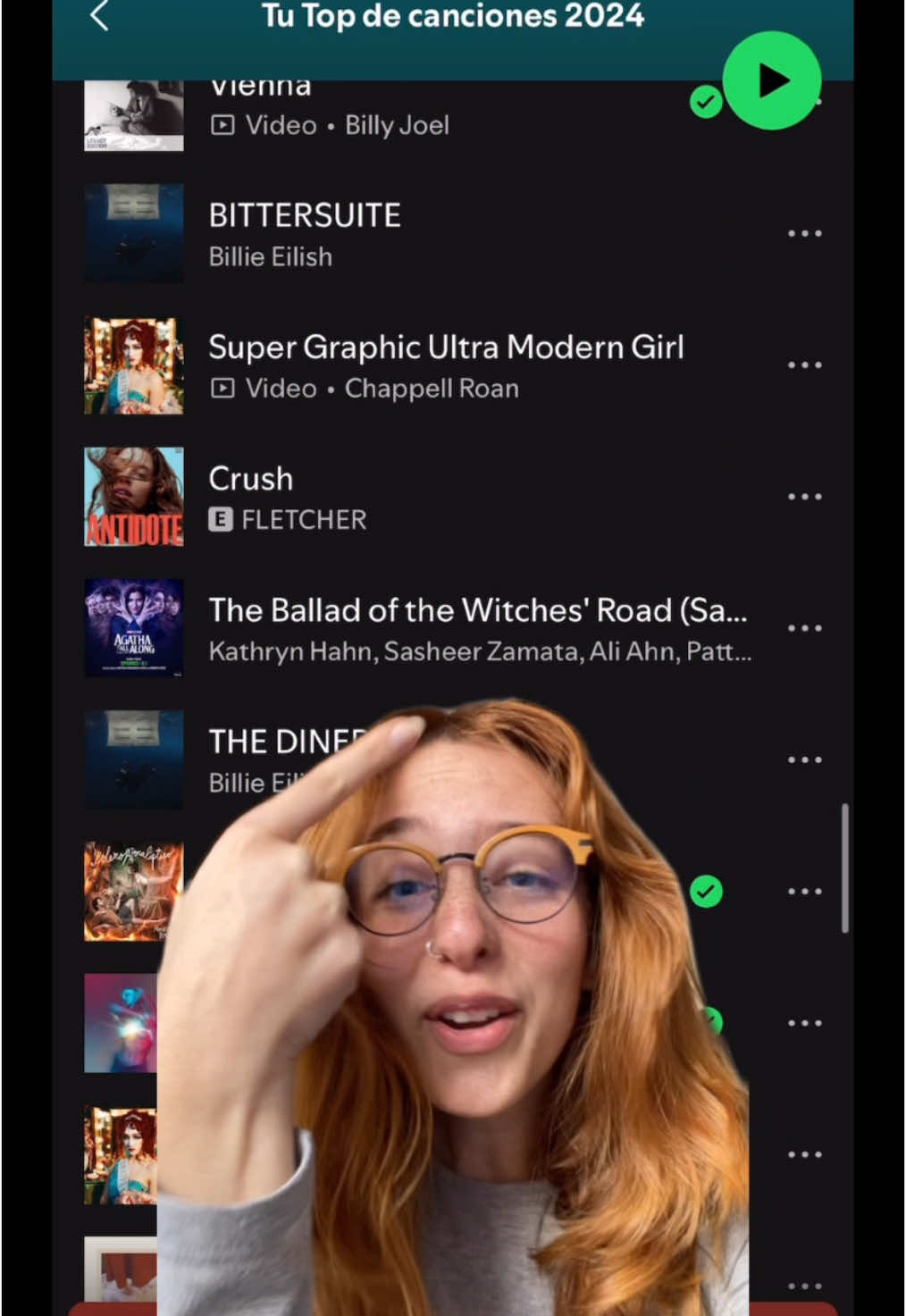Open more options for THE DINER
906x1316 pixels.
804,759
